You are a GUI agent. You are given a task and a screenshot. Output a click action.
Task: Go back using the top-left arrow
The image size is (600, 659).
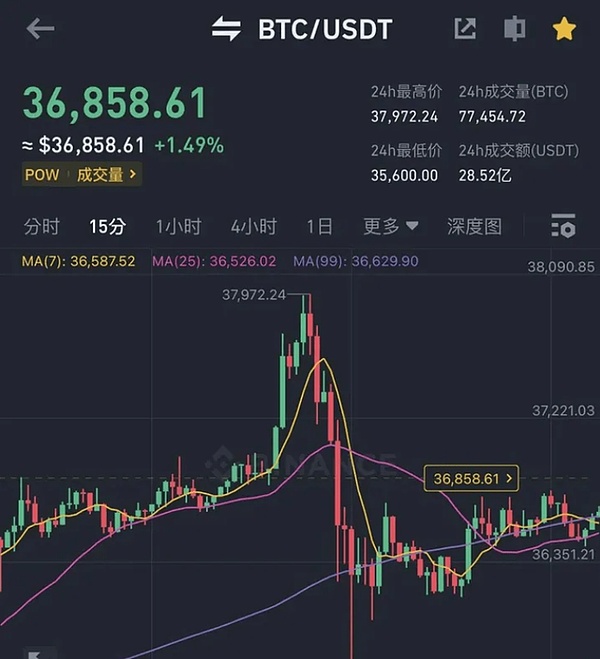(40, 29)
